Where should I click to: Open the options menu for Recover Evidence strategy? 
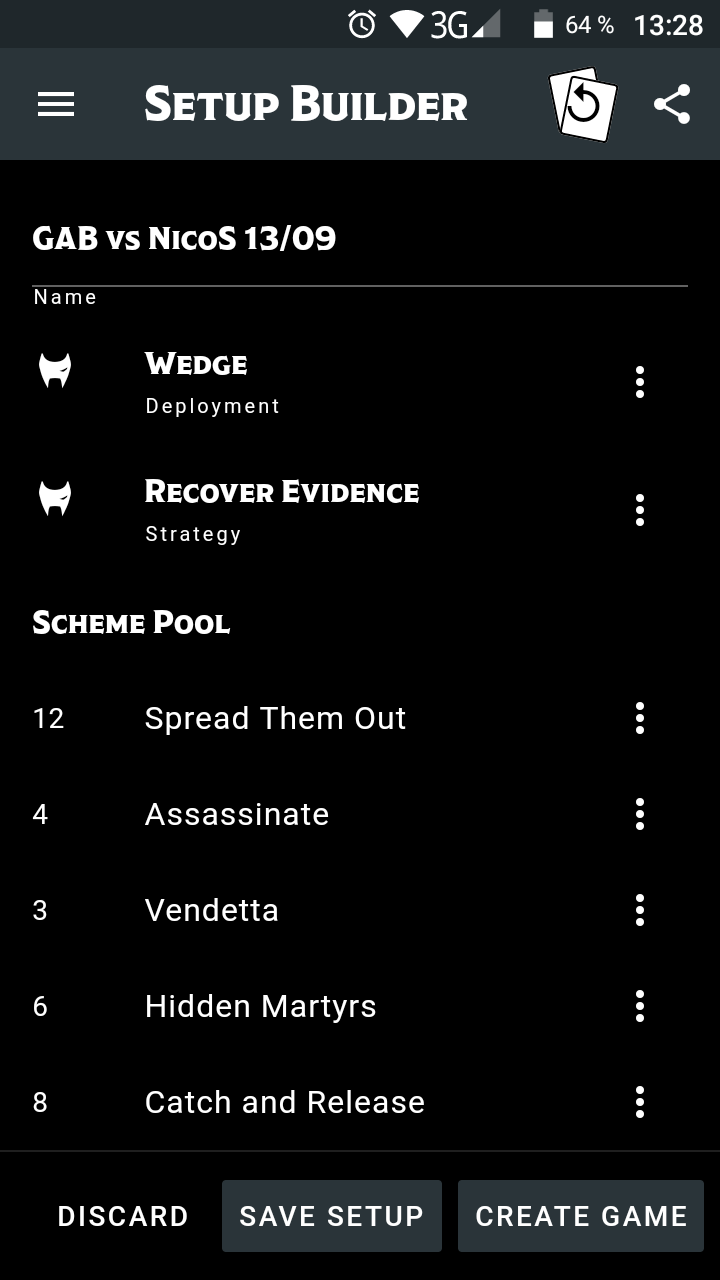639,509
